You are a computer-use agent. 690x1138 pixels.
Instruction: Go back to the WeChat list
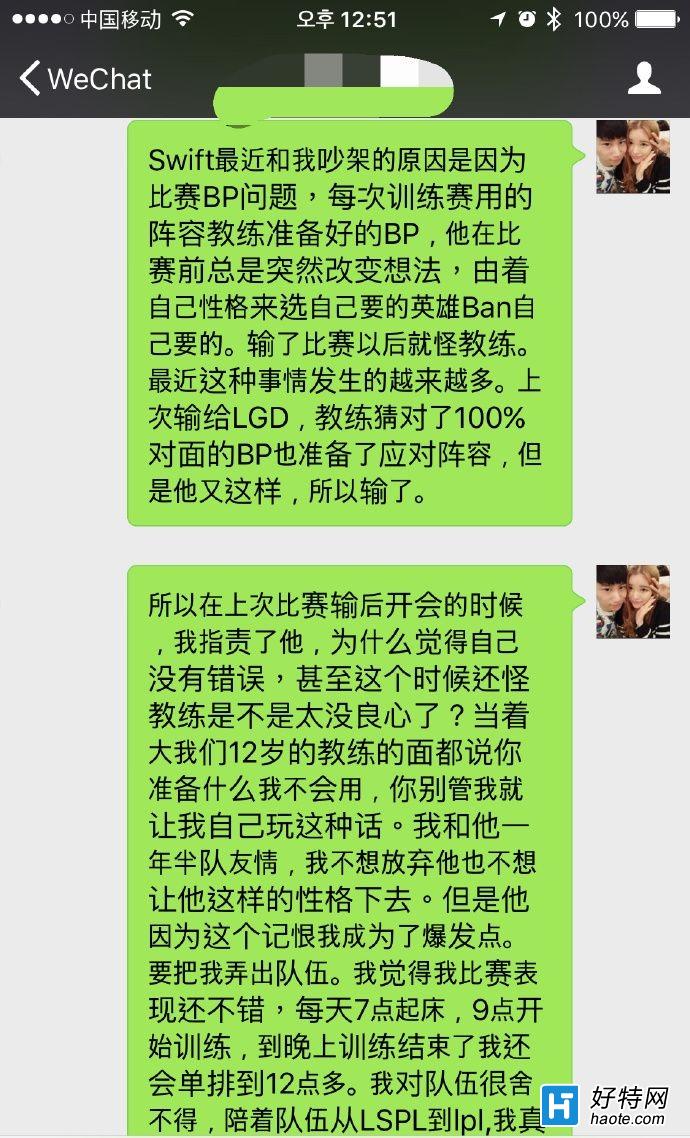click(85, 79)
